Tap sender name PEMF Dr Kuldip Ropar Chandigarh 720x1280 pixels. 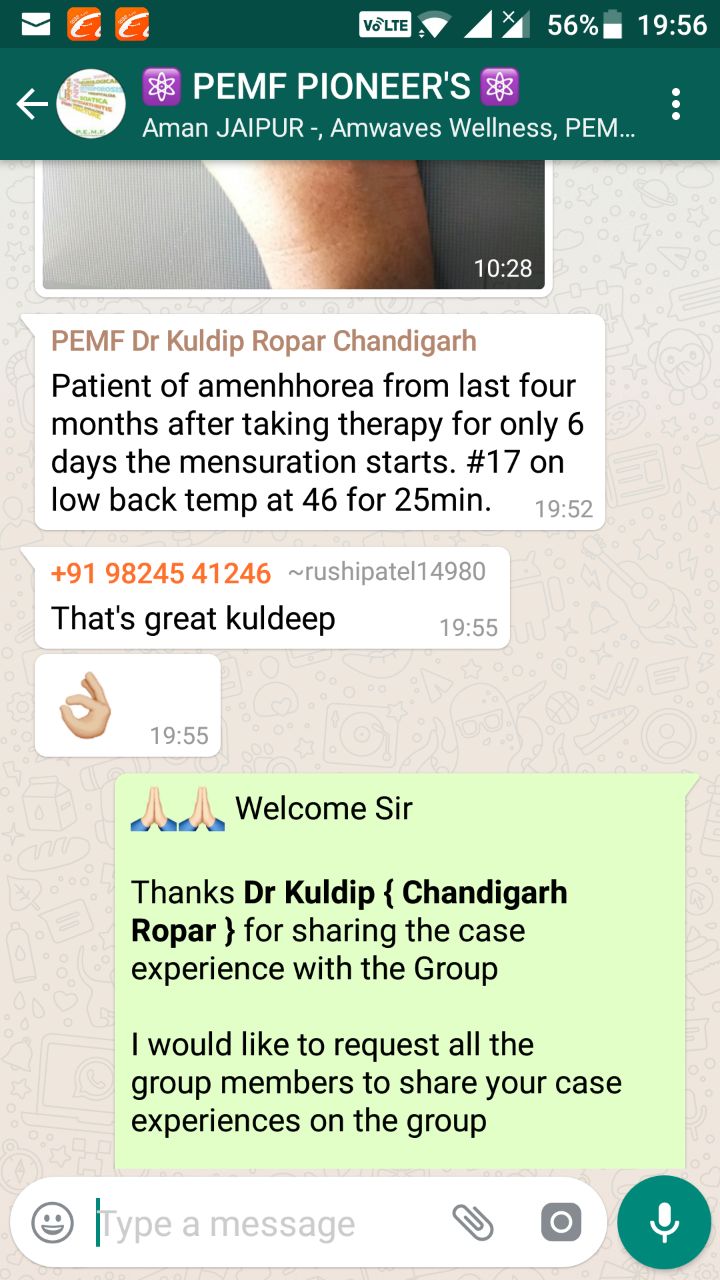[x=264, y=341]
